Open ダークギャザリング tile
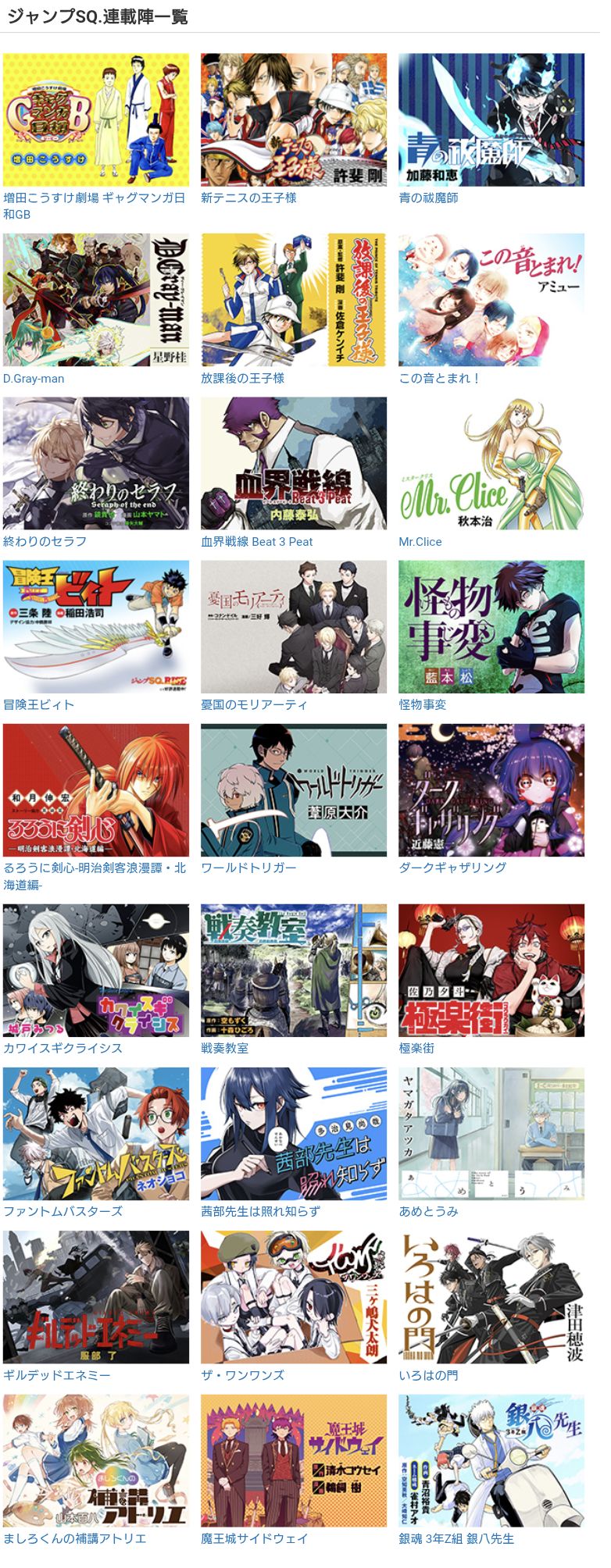This screenshot has width=611, height=1568. [491, 789]
